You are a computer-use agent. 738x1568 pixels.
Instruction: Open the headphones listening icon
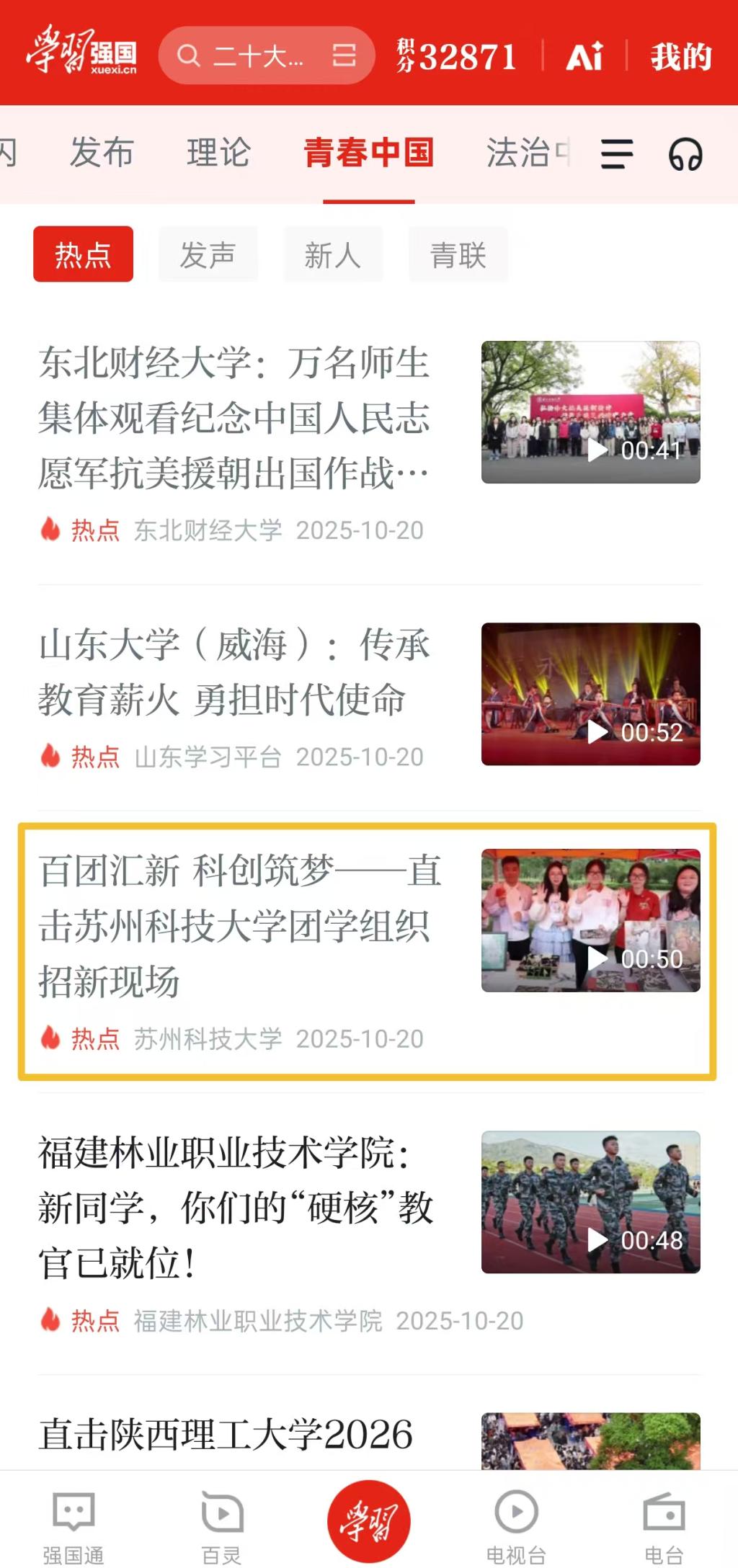pos(685,154)
